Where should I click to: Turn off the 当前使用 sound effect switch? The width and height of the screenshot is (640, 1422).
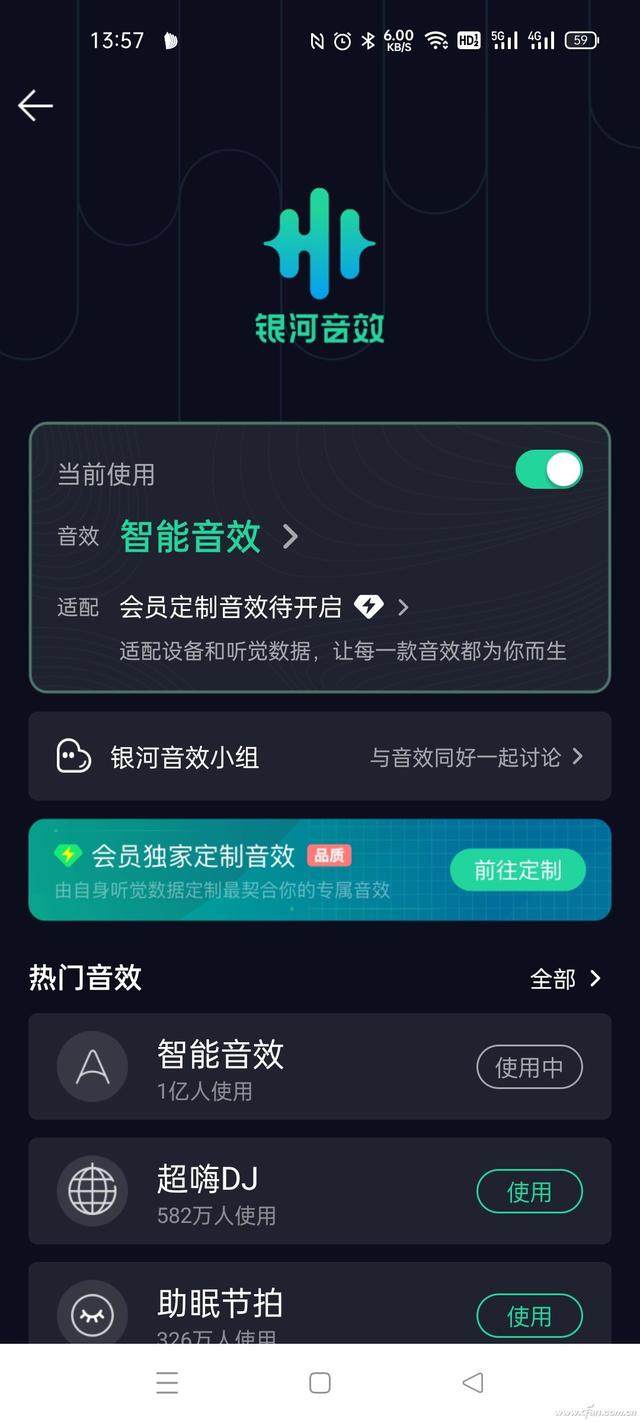pos(549,469)
